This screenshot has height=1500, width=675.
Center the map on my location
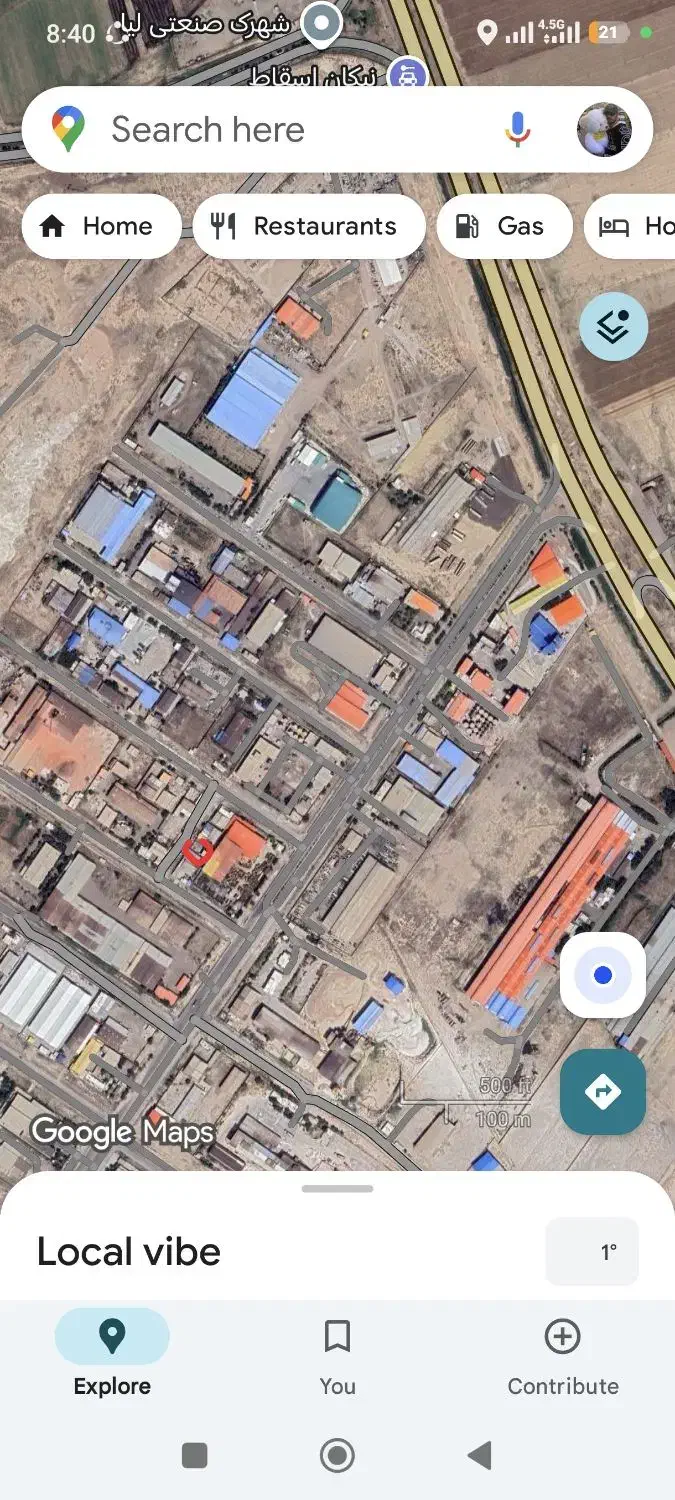pyautogui.click(x=602, y=975)
